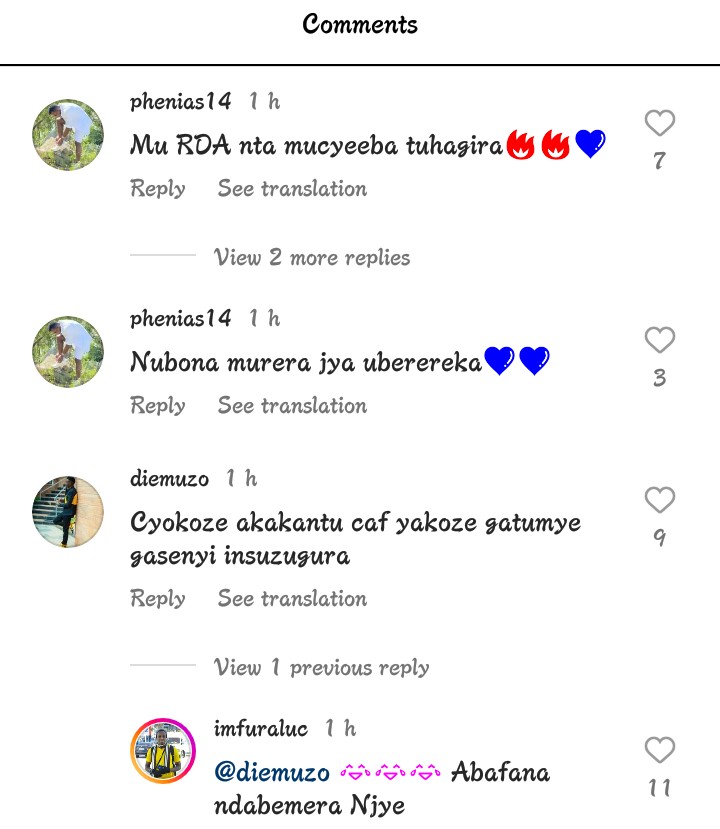Open diemuzo's profile picture
720x829 pixels.
point(68,511)
